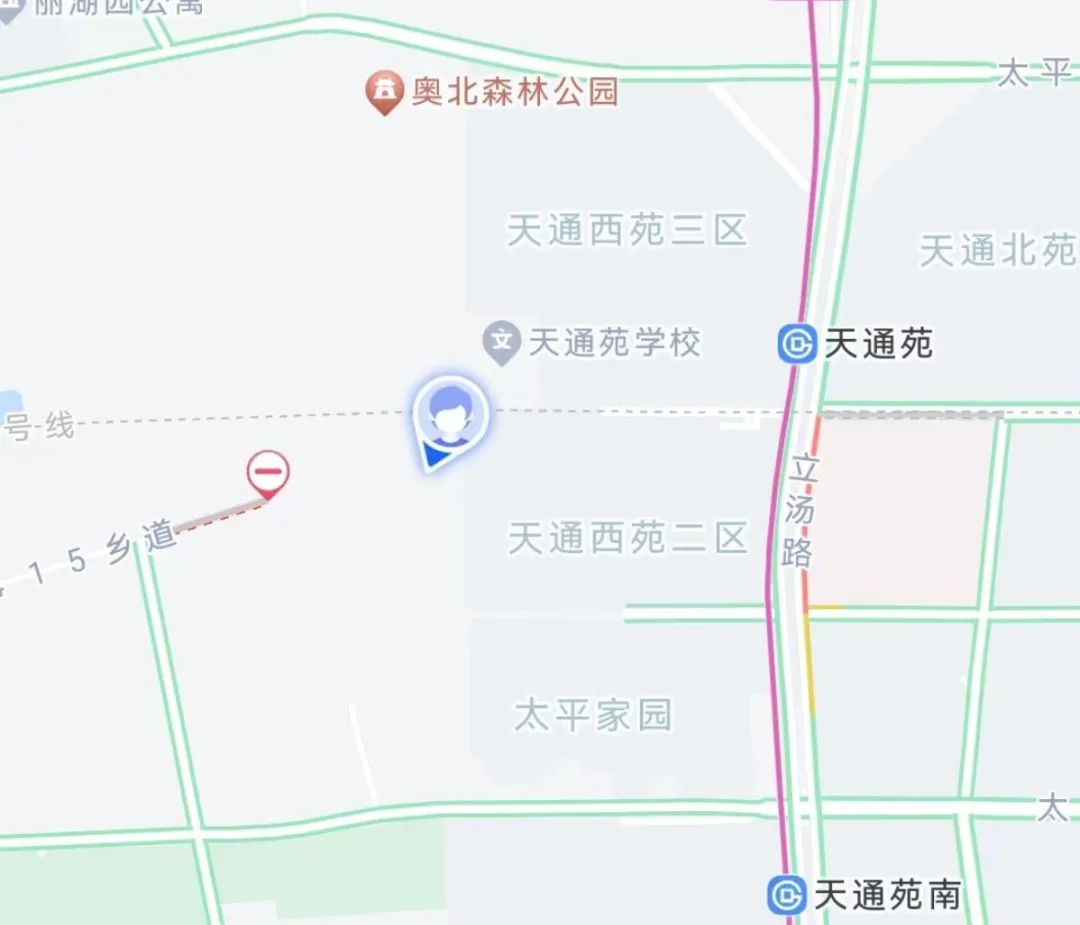View the road closure marker details
1080x925 pixels.
point(269,472)
